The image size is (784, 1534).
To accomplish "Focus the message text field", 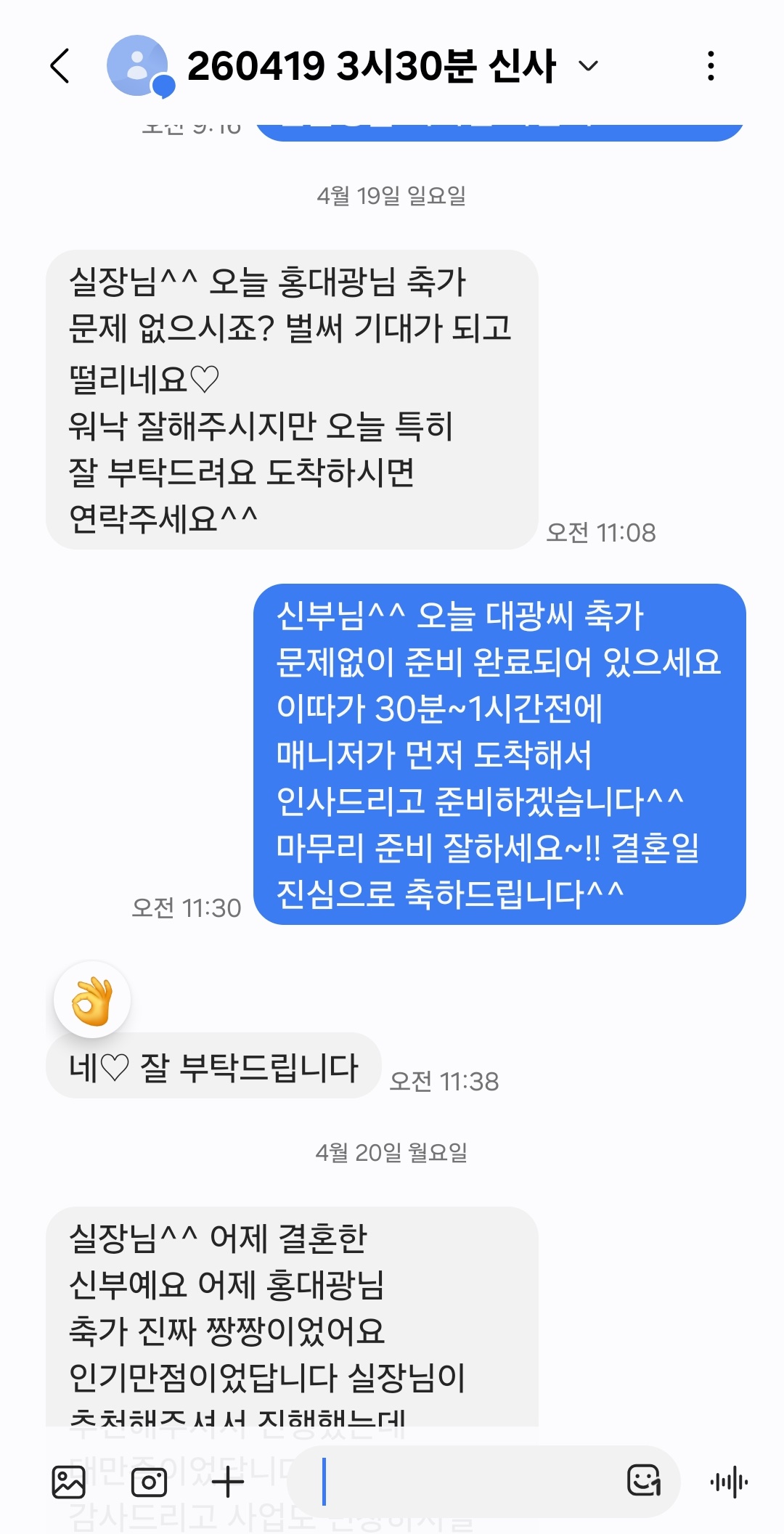I will [465, 1482].
